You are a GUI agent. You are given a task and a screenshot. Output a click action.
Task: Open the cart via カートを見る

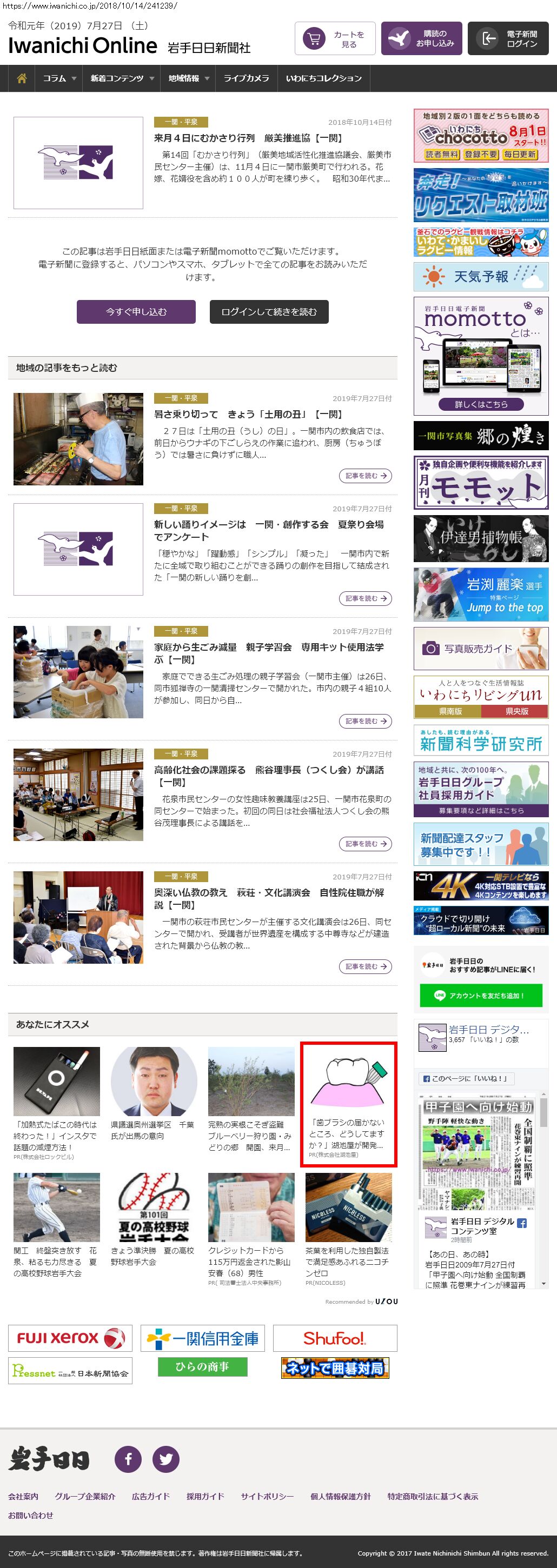[335, 39]
